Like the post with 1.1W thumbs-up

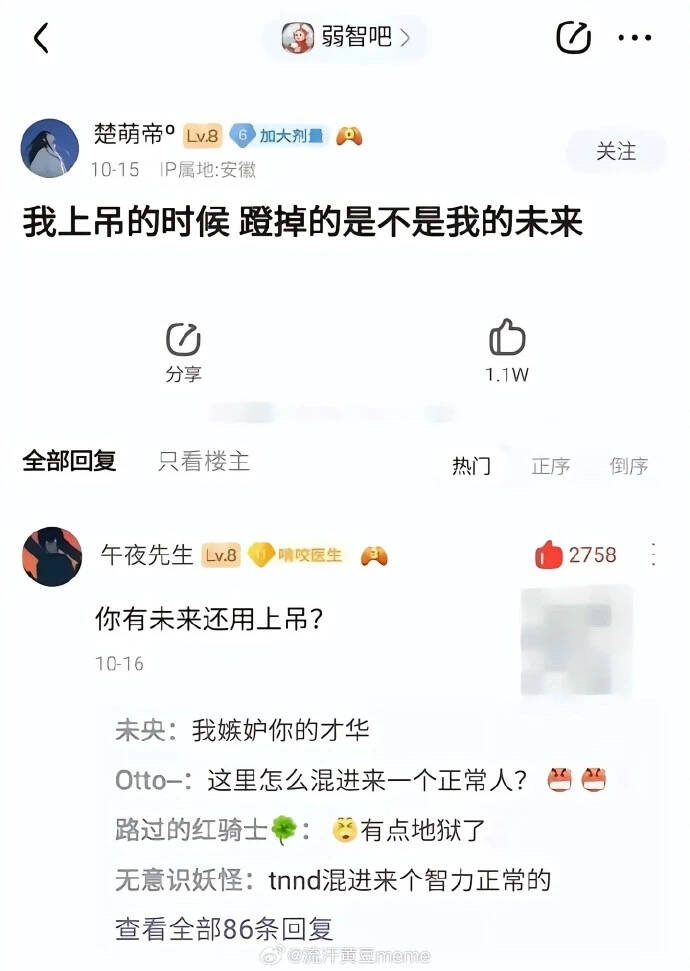(x=507, y=352)
